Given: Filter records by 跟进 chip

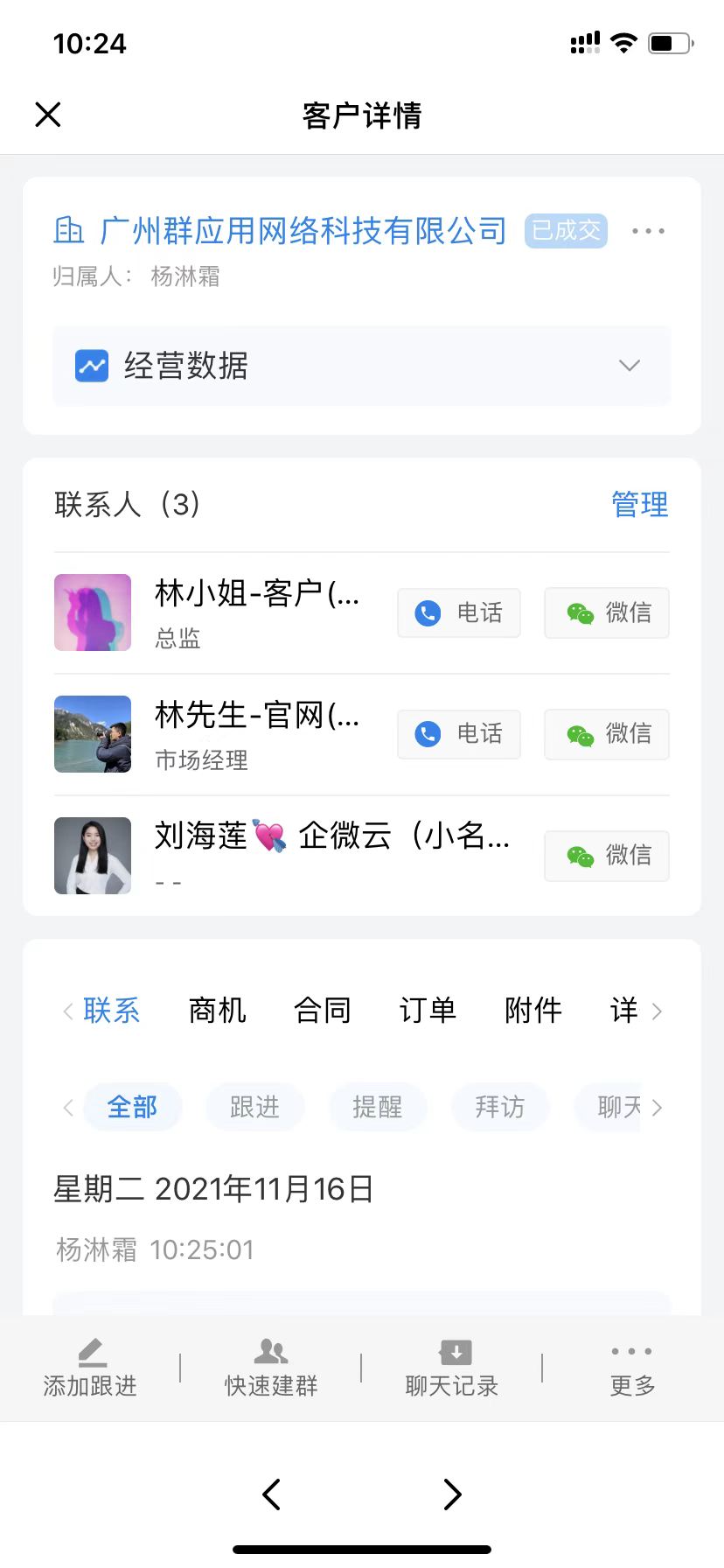Looking at the screenshot, I should (254, 1107).
